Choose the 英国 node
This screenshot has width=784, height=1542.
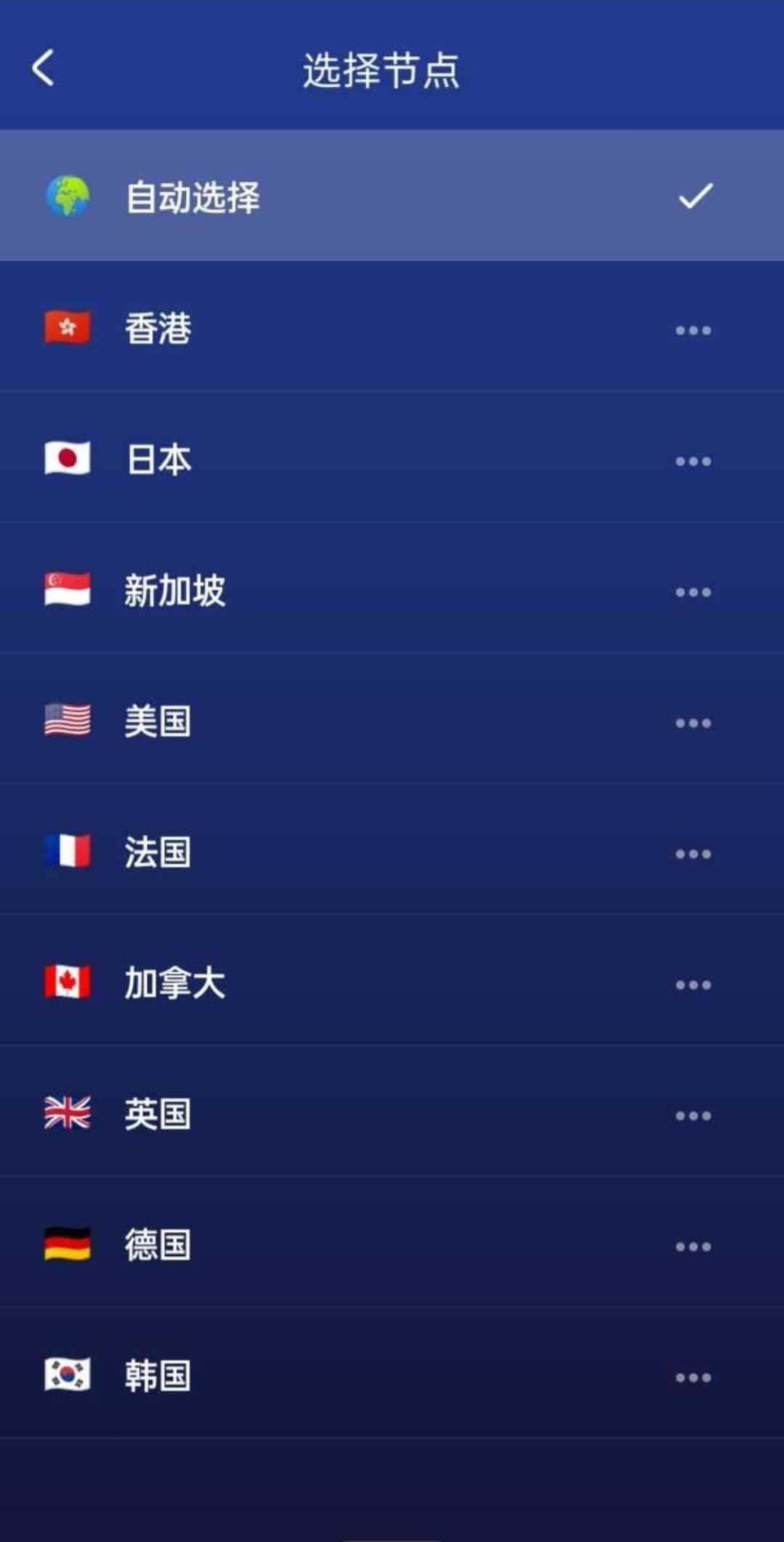click(392, 1112)
